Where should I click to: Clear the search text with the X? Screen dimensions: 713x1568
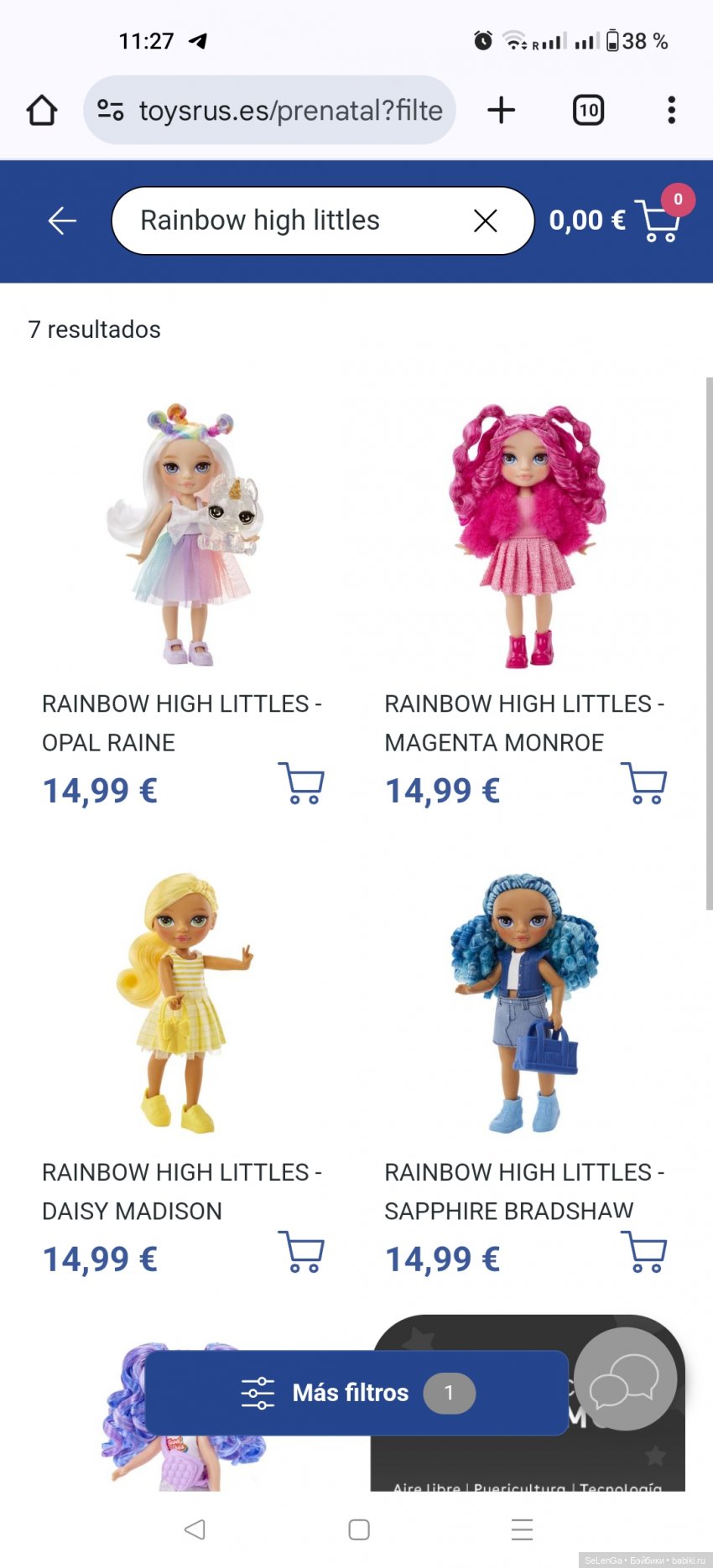pyautogui.click(x=486, y=221)
